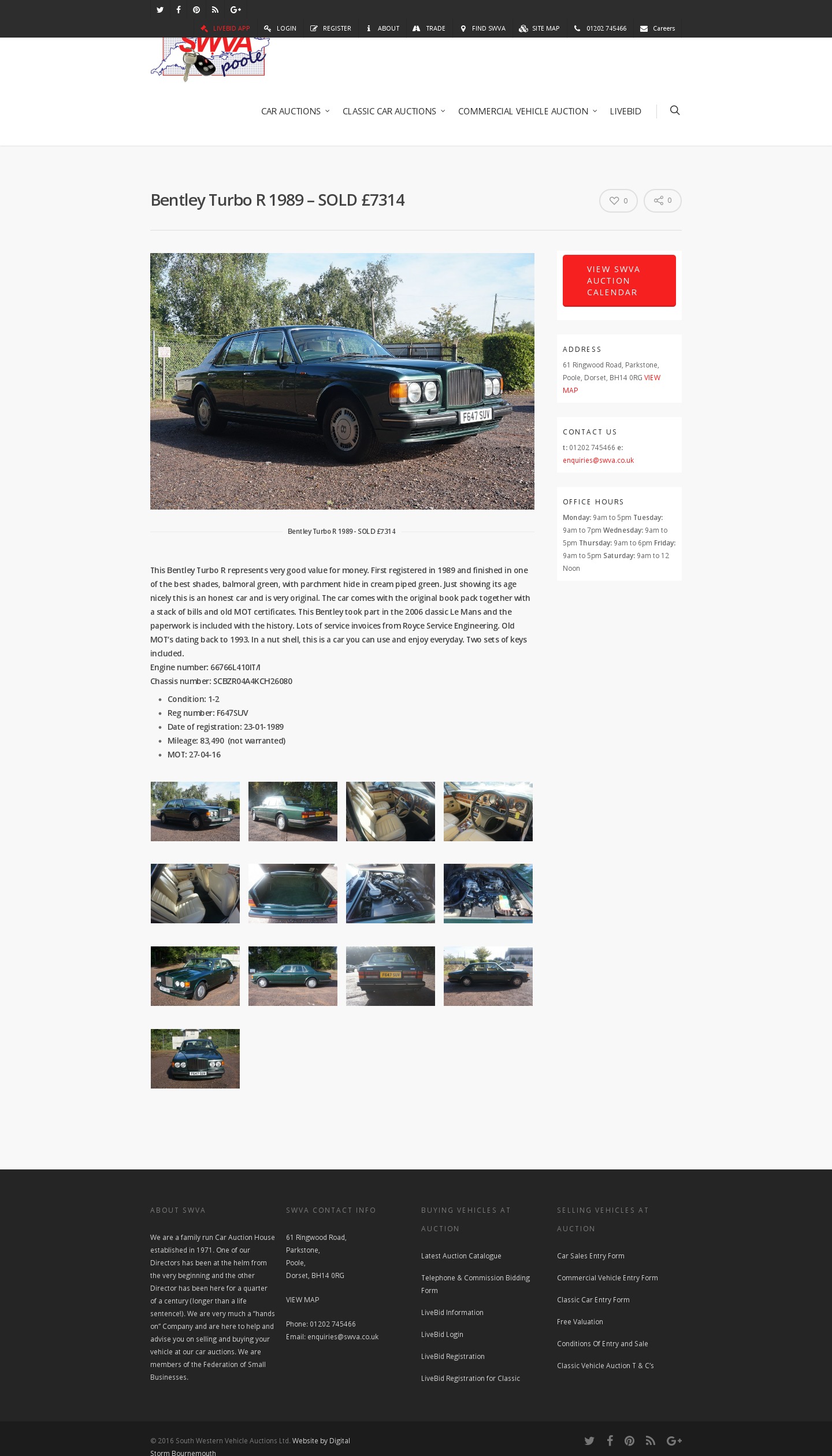Share this auction listing
The width and height of the screenshot is (832, 1456).
coord(662,200)
